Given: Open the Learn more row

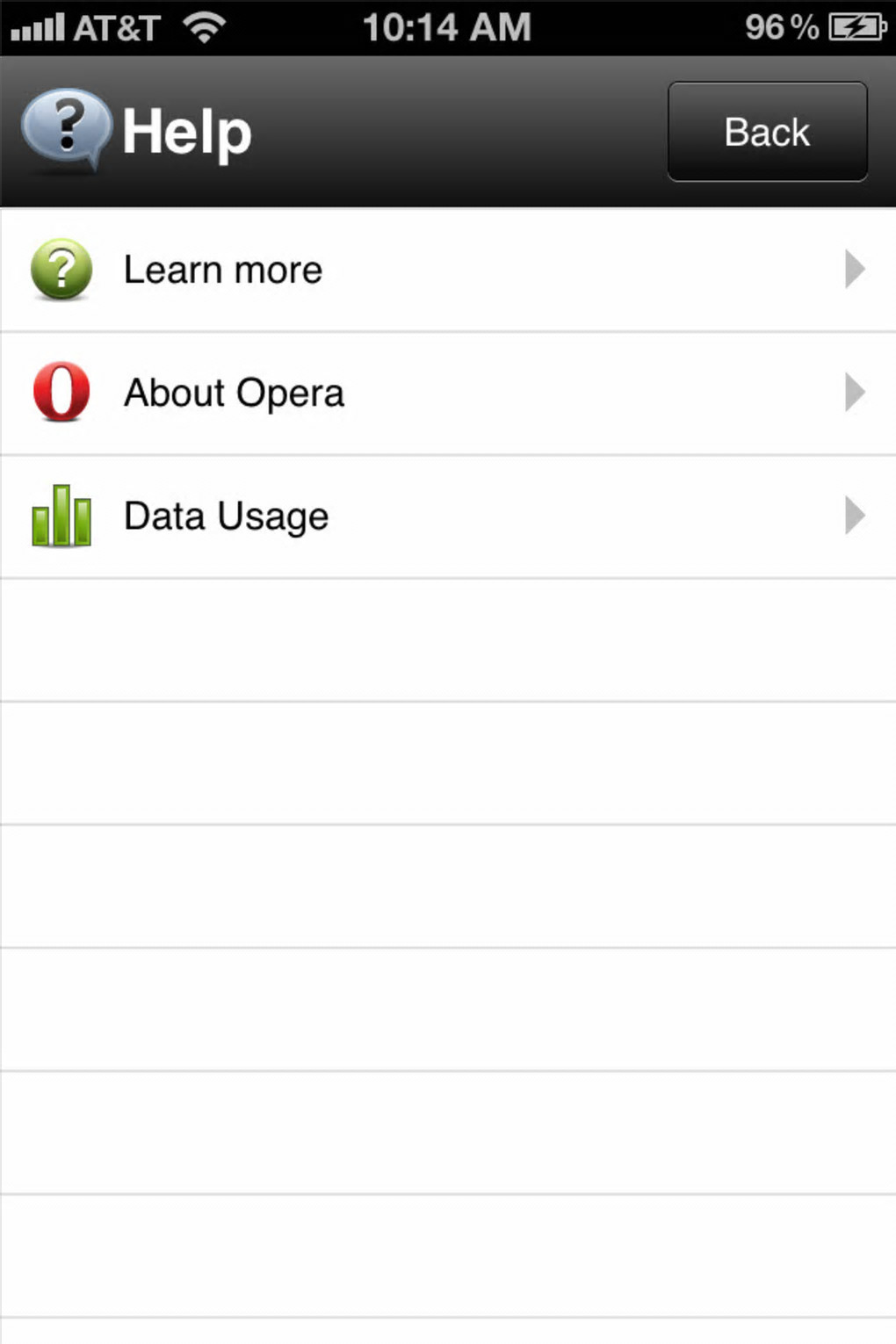Looking at the screenshot, I should [446, 270].
